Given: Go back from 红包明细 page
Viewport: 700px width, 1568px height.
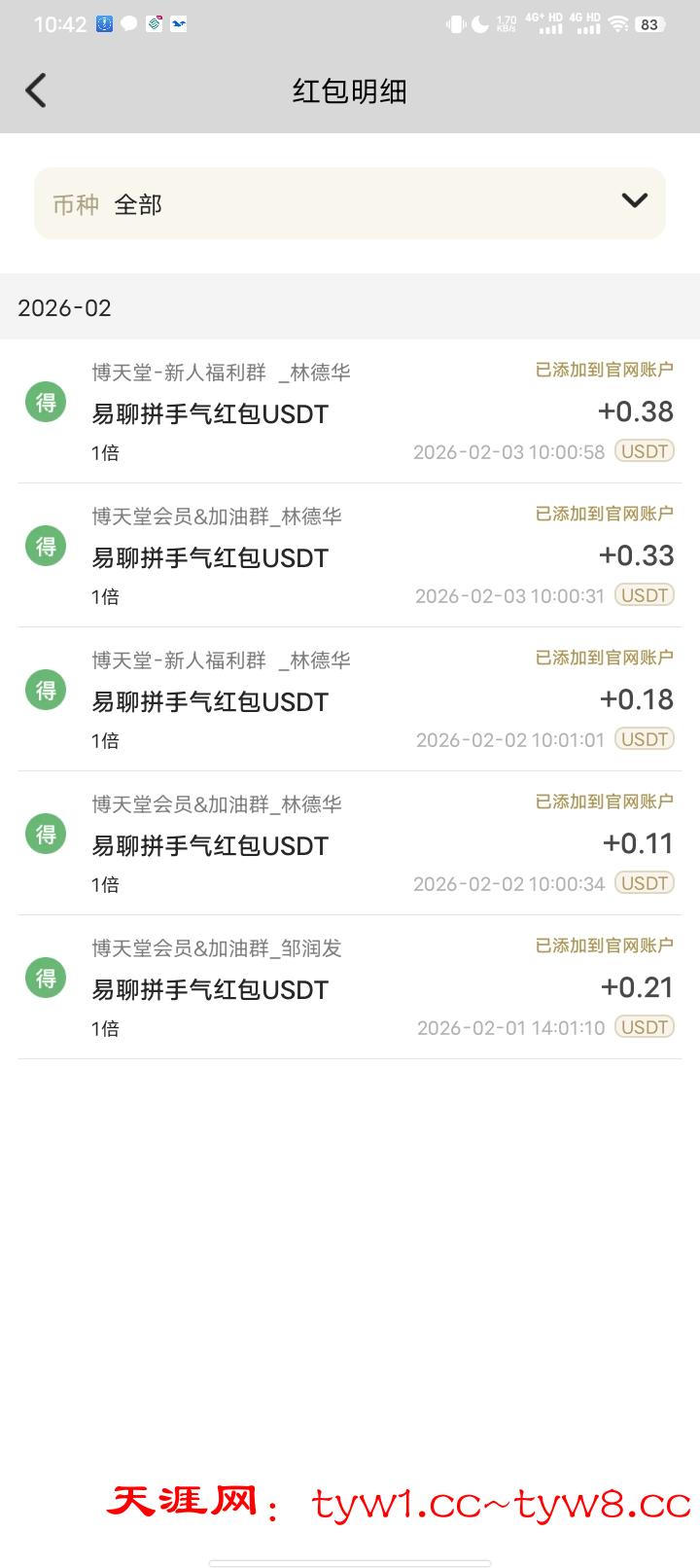Looking at the screenshot, I should pos(36,91).
